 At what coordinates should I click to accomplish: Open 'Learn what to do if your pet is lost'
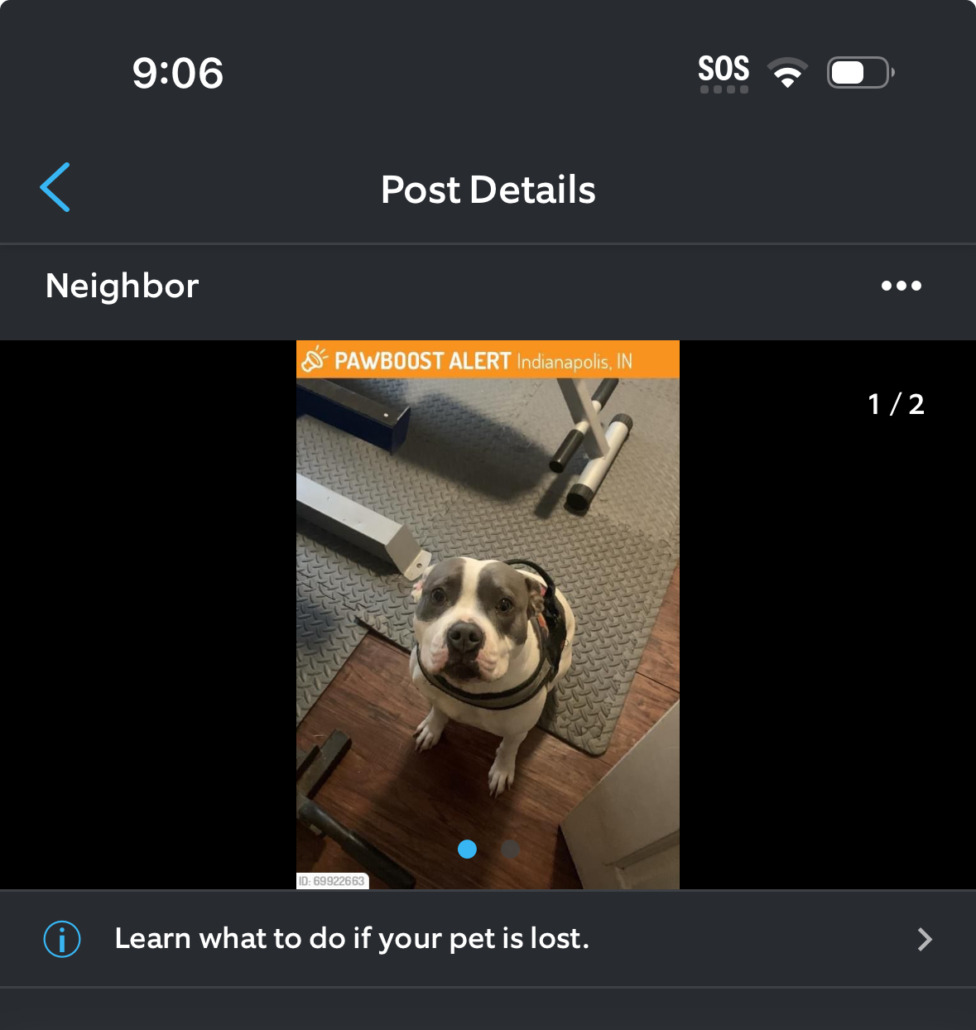click(488, 939)
